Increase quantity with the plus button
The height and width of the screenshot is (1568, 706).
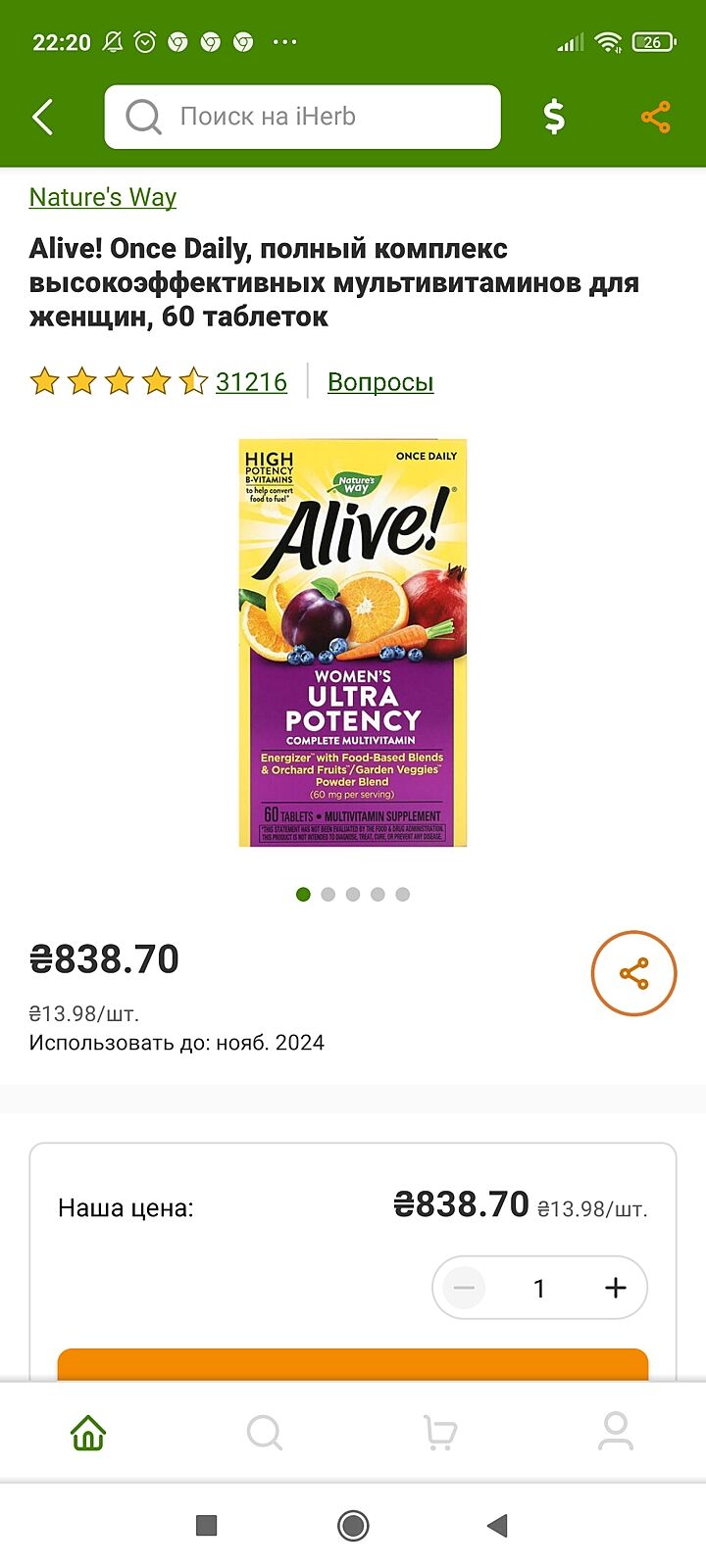pos(615,1288)
